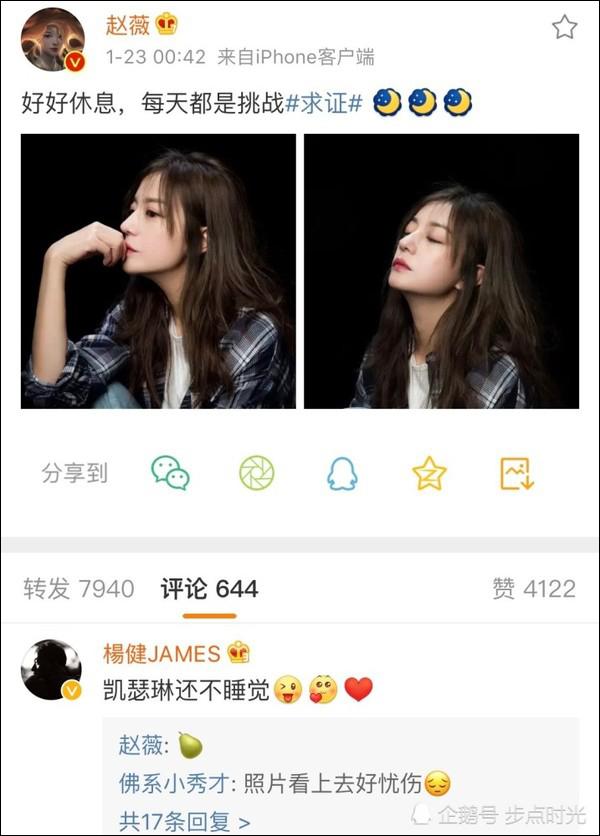View the left side-profile photo in the post

tap(158, 271)
